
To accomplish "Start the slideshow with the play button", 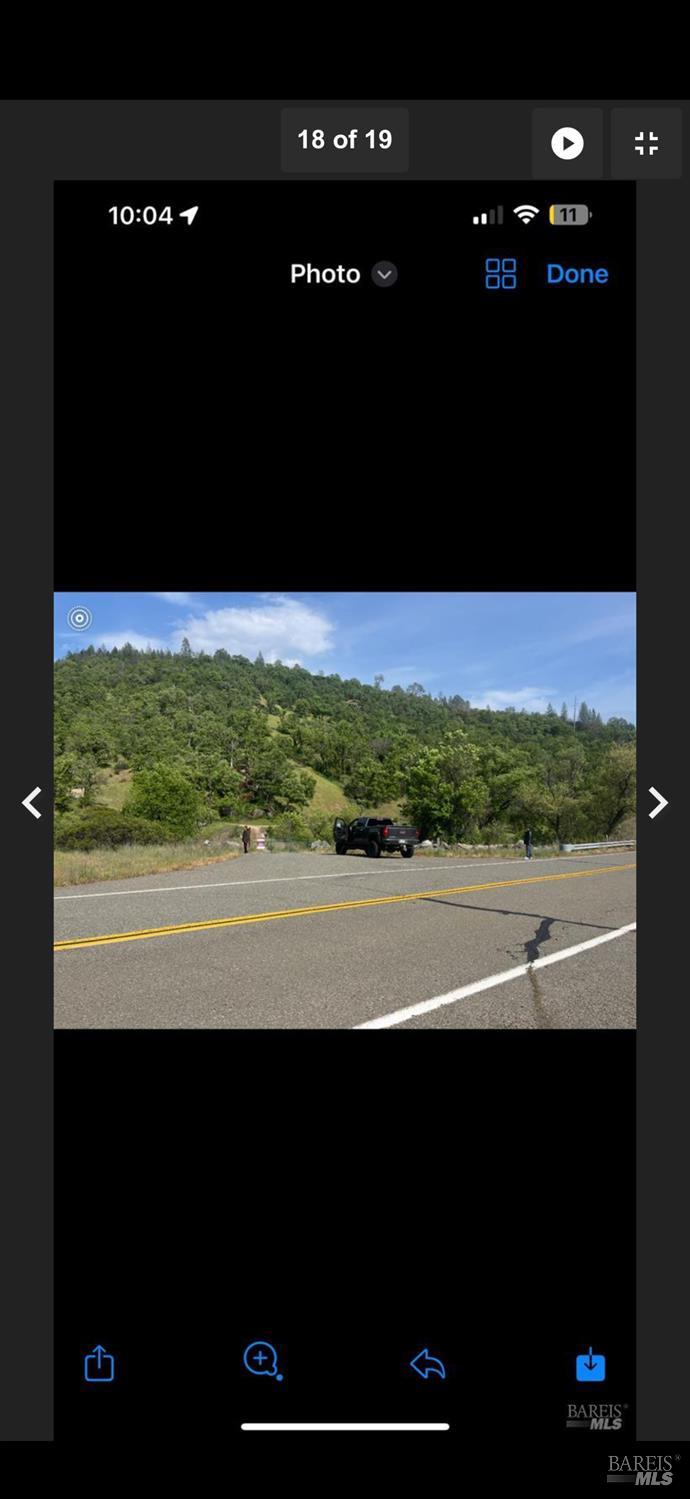I will (x=567, y=143).
